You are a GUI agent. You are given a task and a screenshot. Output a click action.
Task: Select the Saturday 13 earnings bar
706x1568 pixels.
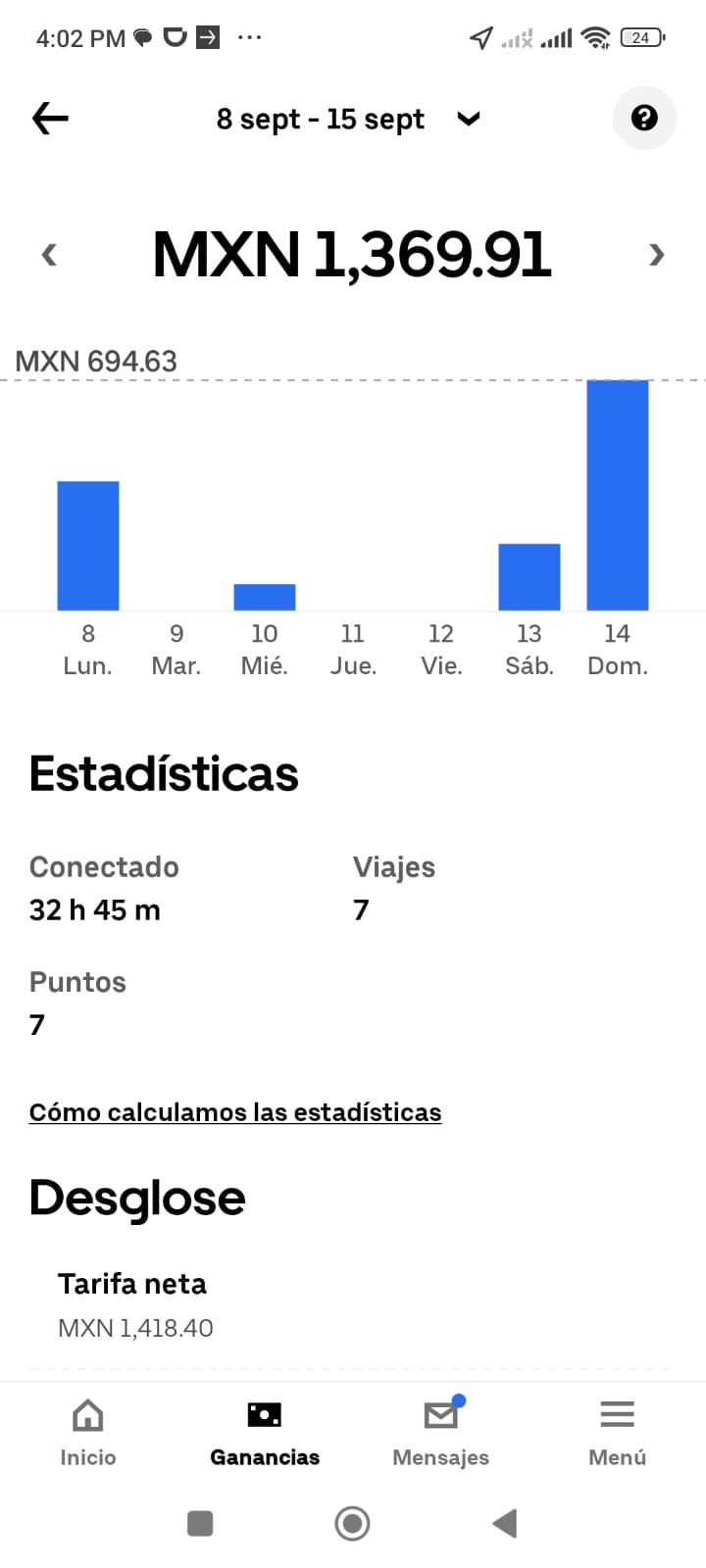[529, 576]
